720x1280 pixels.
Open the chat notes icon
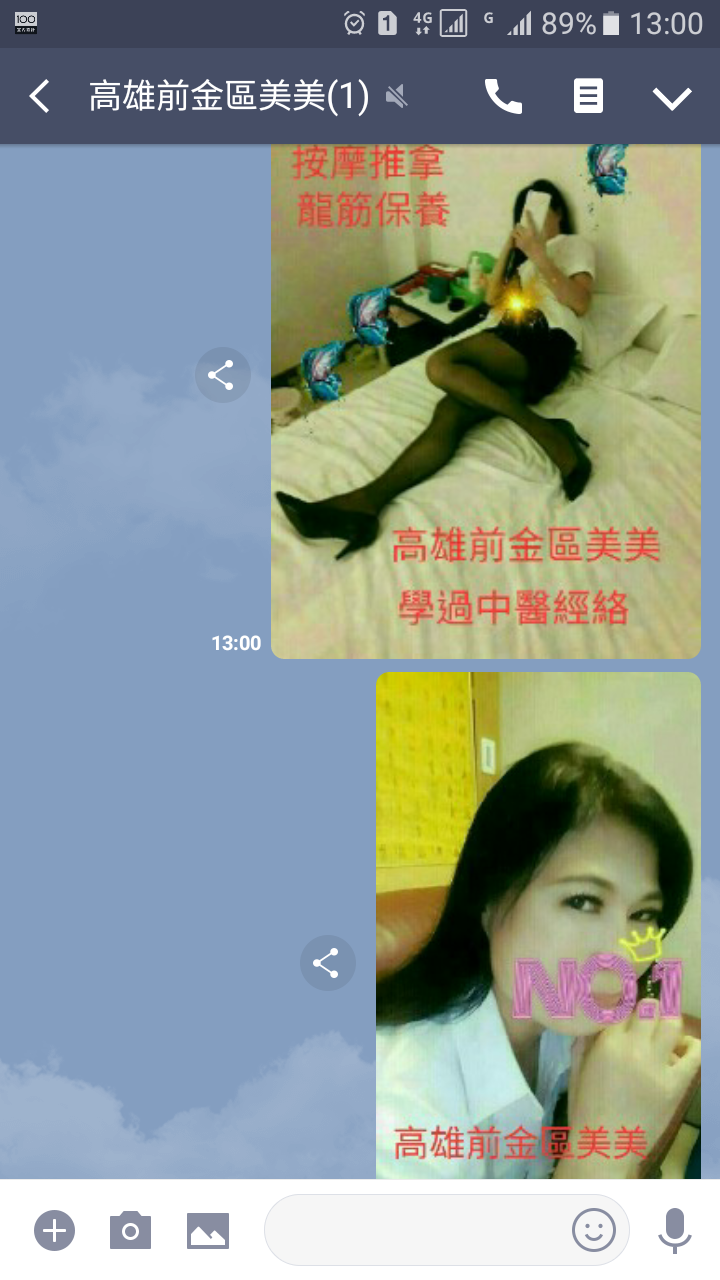(588, 97)
